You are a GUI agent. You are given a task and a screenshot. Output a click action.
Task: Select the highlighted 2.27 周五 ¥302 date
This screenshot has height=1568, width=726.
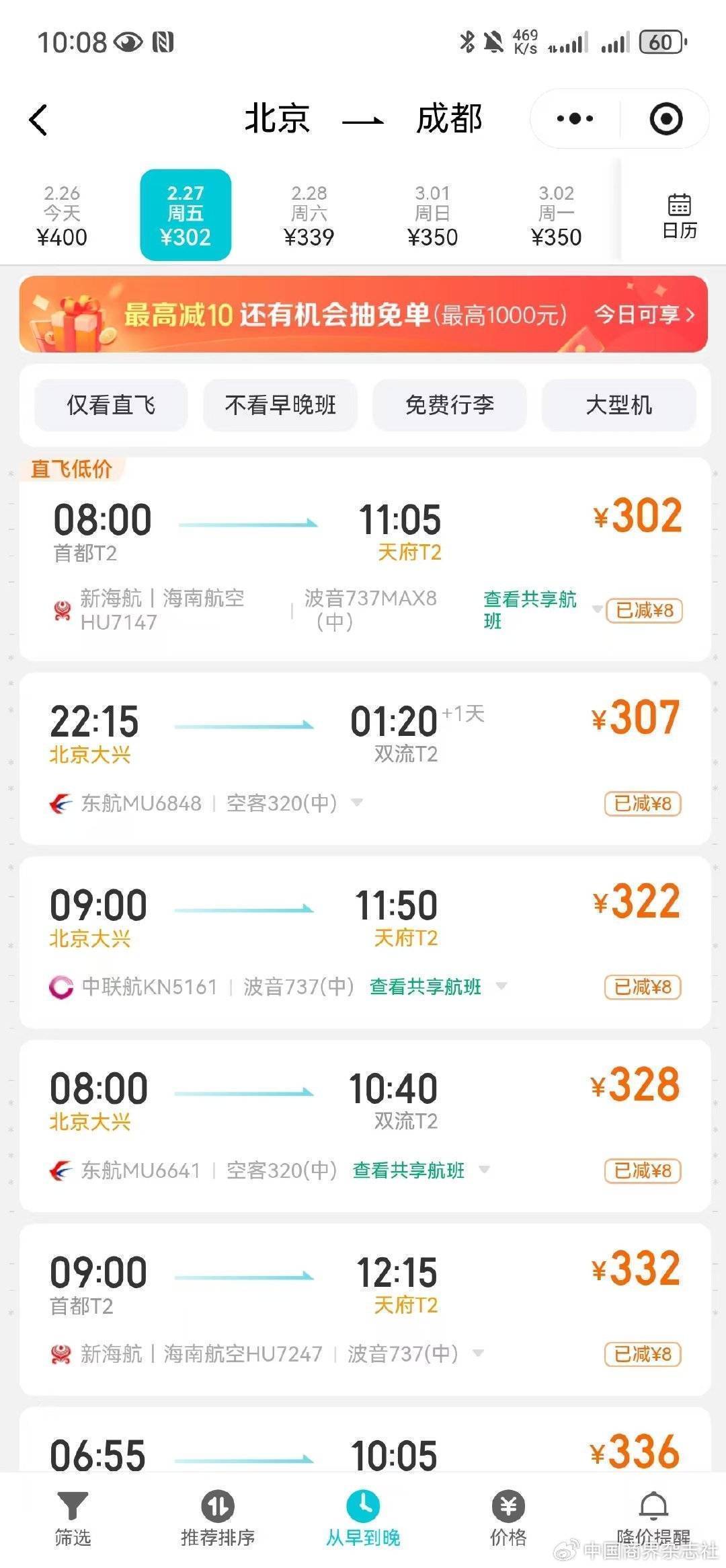186,214
